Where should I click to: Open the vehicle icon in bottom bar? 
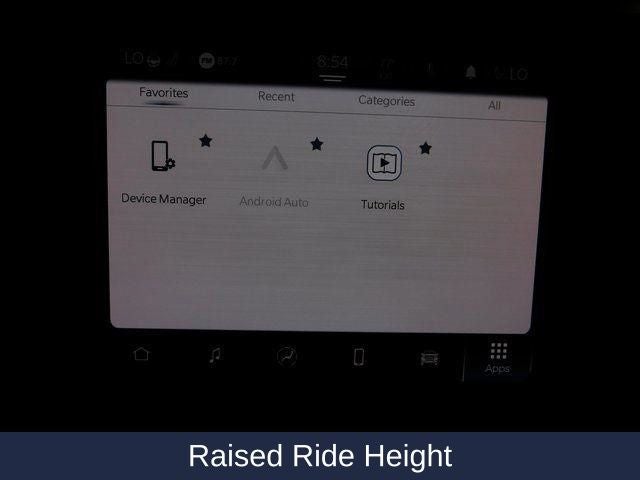pyautogui.click(x=429, y=358)
